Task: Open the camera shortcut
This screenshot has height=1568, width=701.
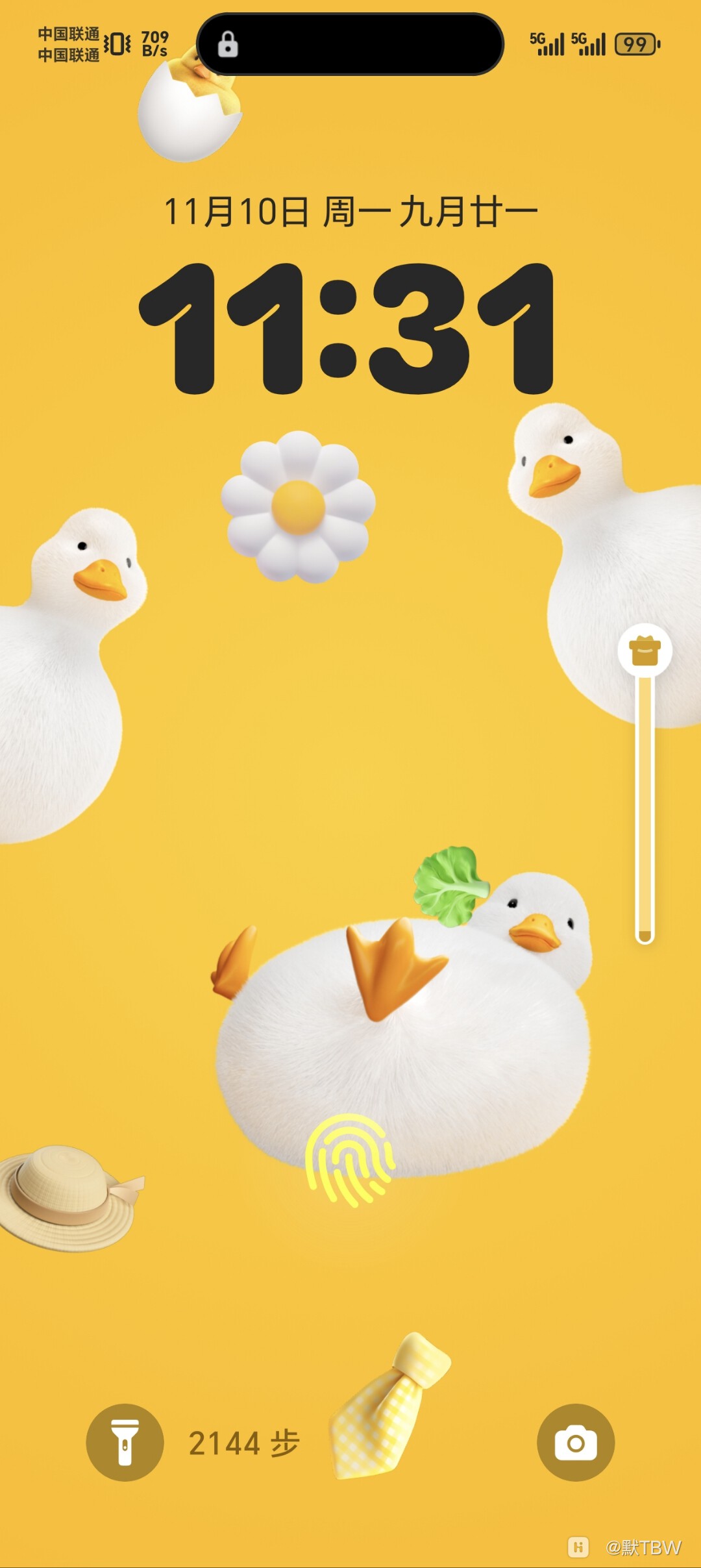Action: pos(575,1442)
